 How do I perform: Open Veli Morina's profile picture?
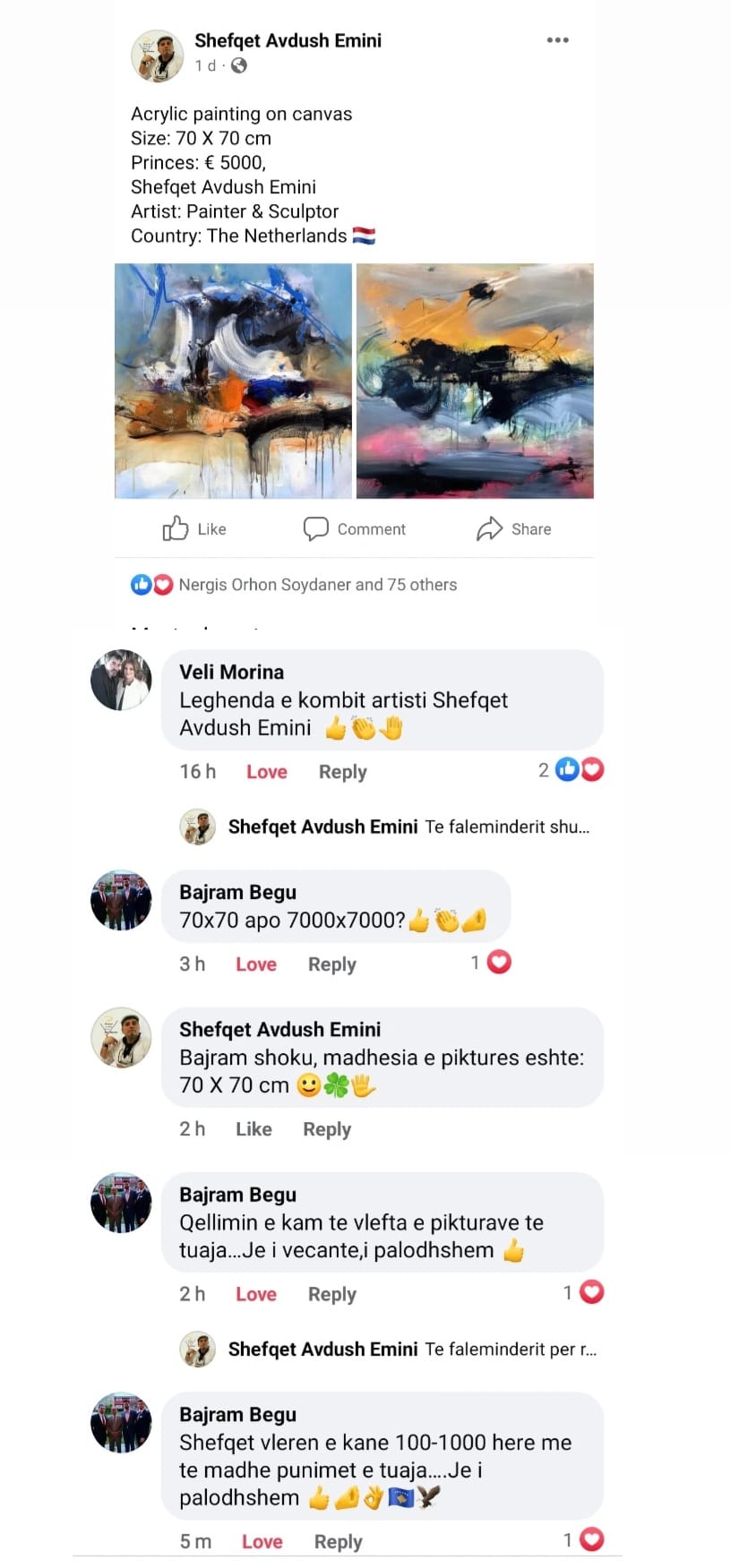coord(121,681)
